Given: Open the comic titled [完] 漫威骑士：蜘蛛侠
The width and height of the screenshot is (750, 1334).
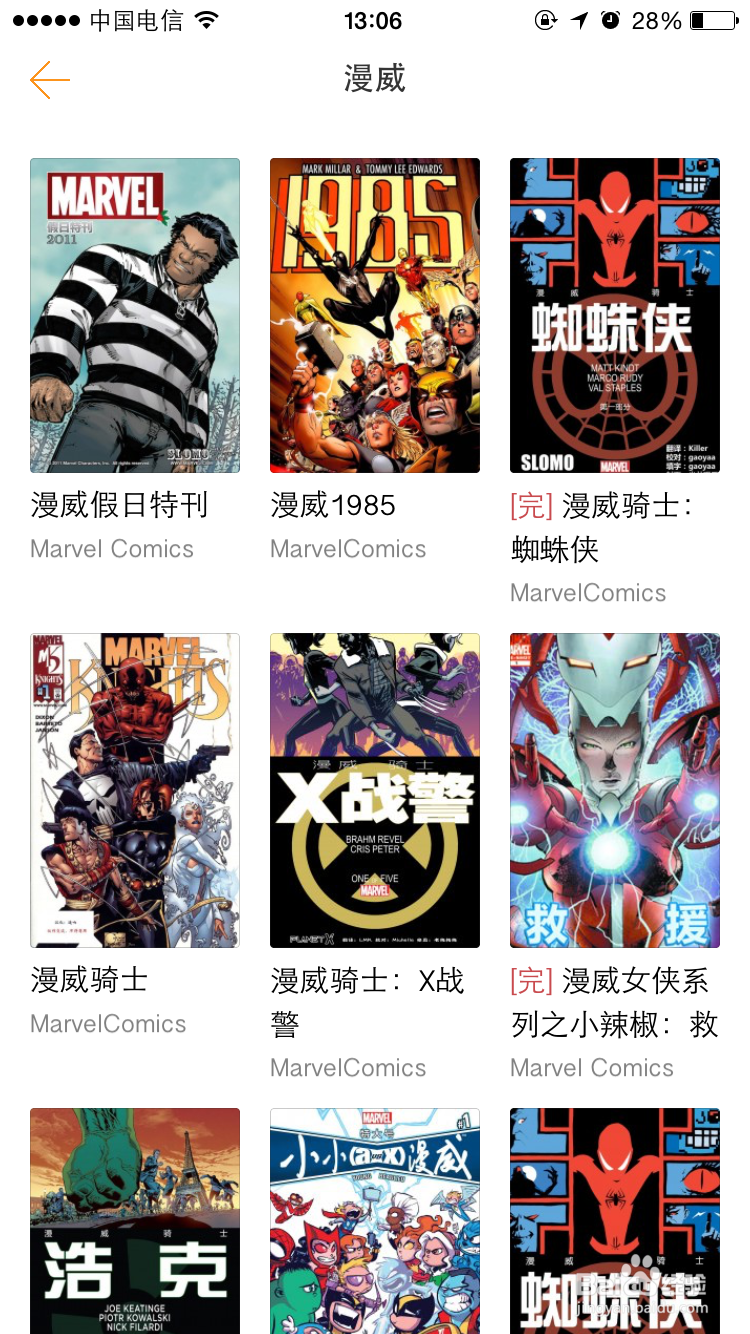Looking at the screenshot, I should (615, 315).
